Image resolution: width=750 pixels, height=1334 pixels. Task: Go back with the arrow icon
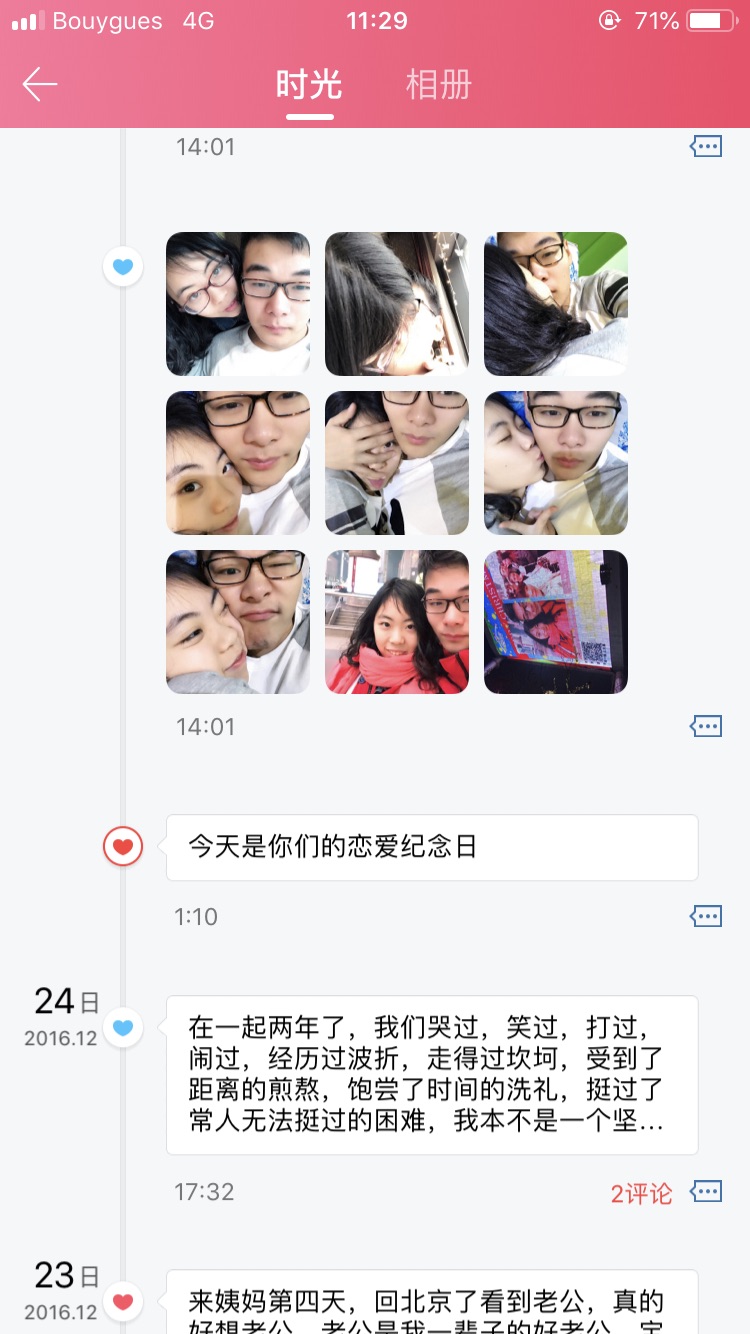point(40,84)
